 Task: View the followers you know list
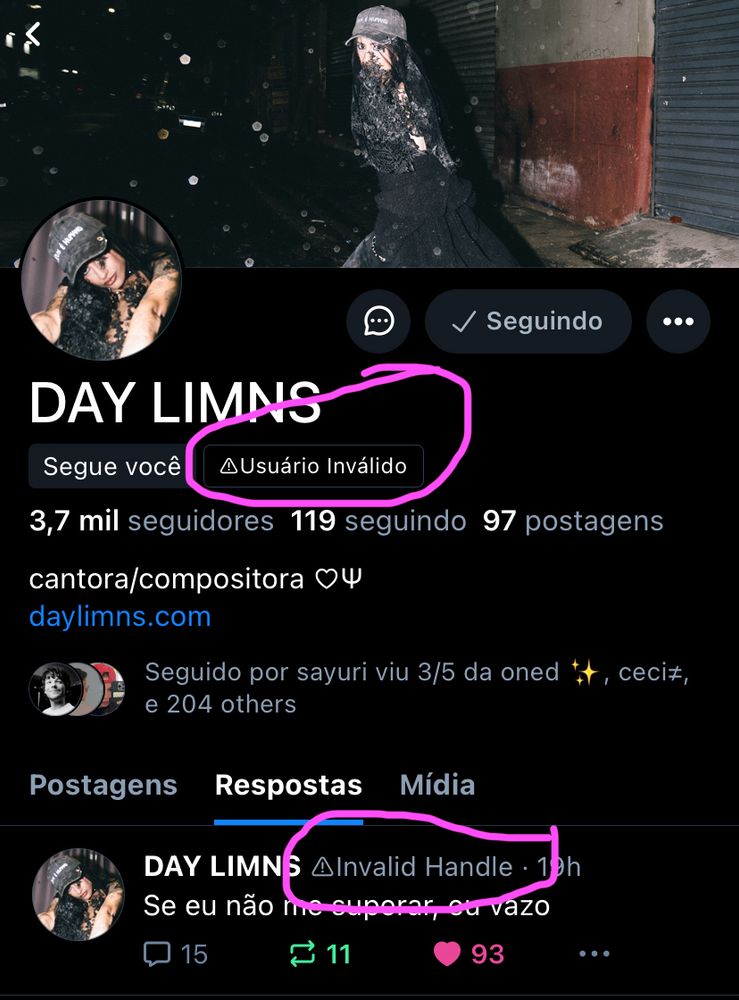click(360, 688)
